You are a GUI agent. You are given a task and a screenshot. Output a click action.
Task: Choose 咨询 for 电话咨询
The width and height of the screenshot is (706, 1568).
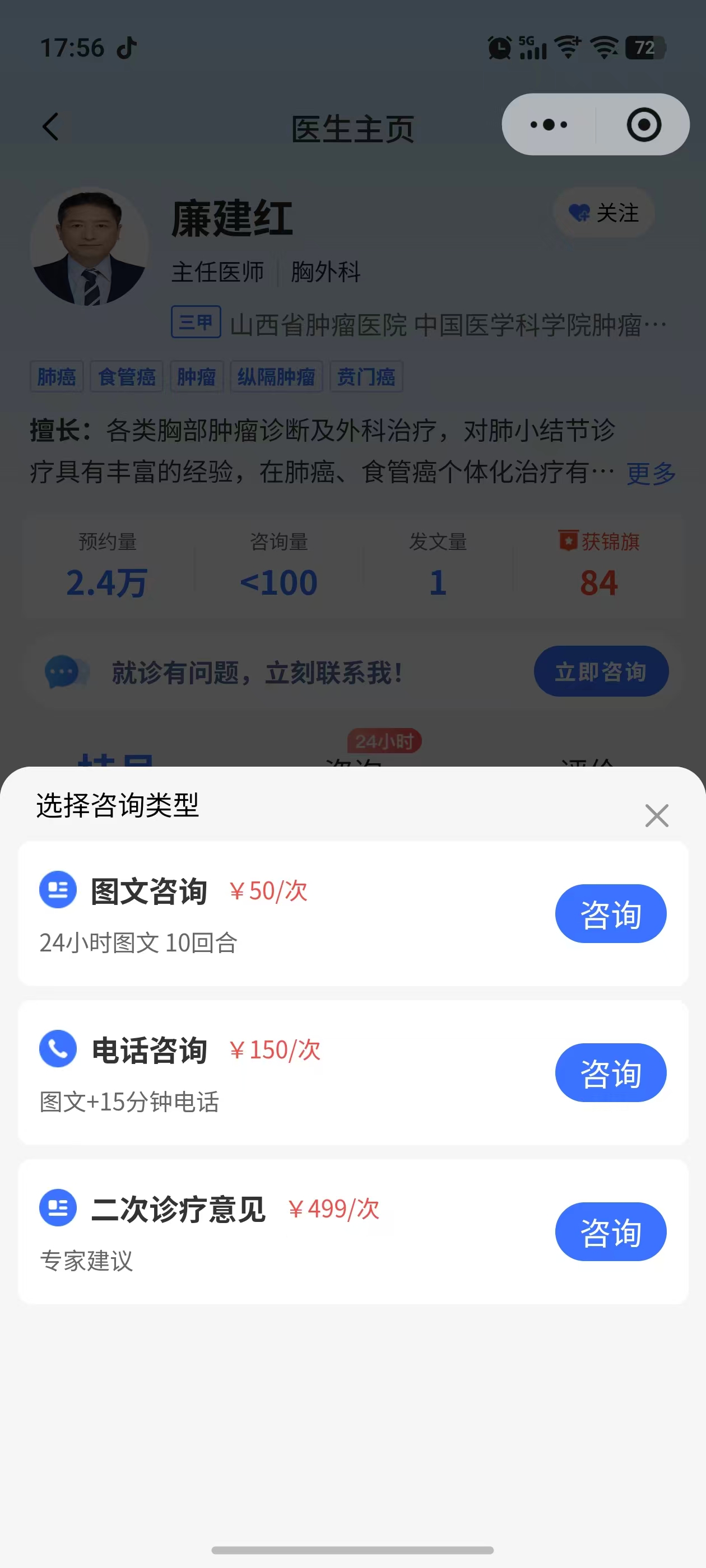tap(610, 1072)
